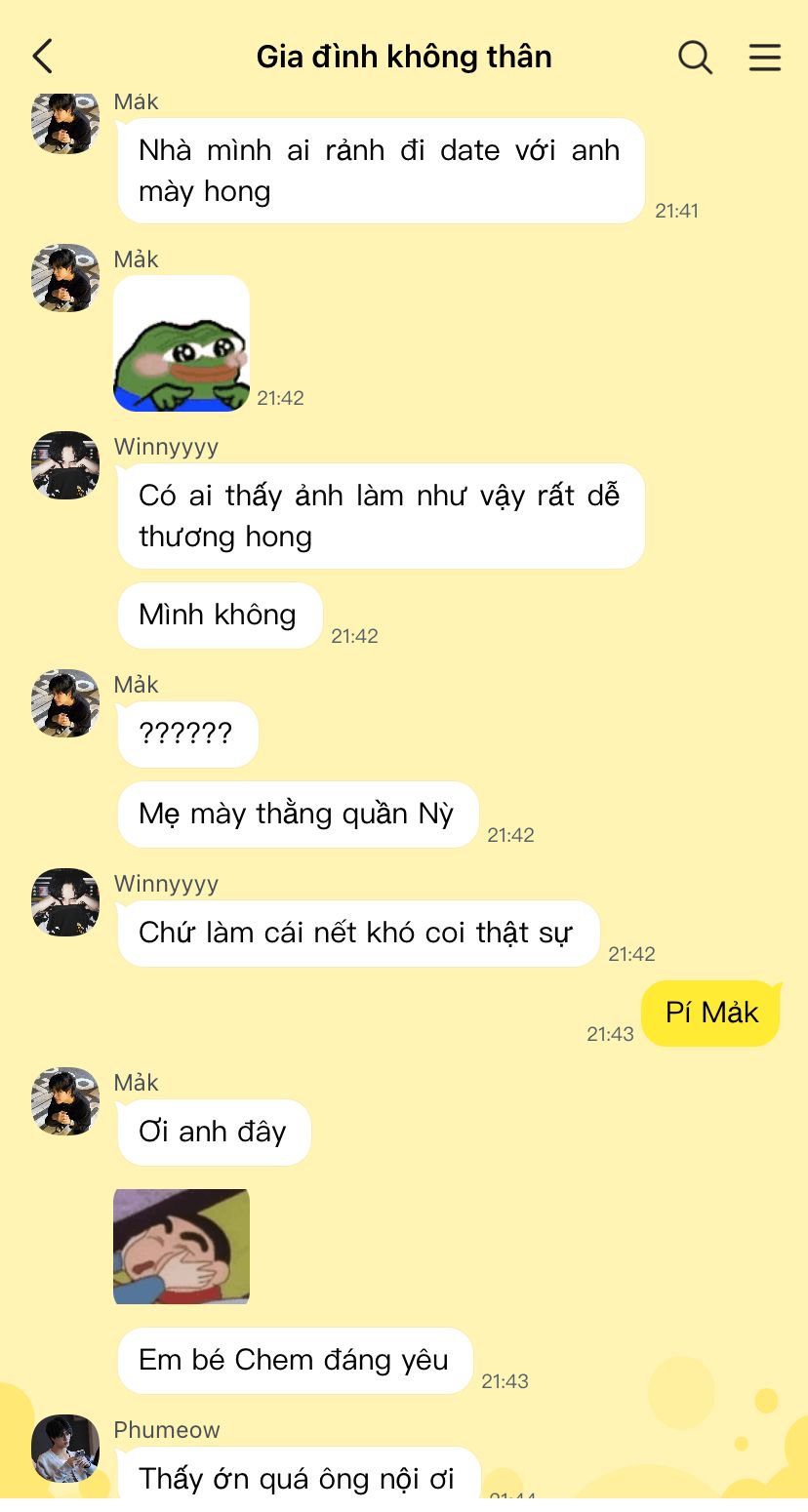The image size is (808, 1512).
Task: Open the Pepe frog sticker from Mảk
Action: 182,343
